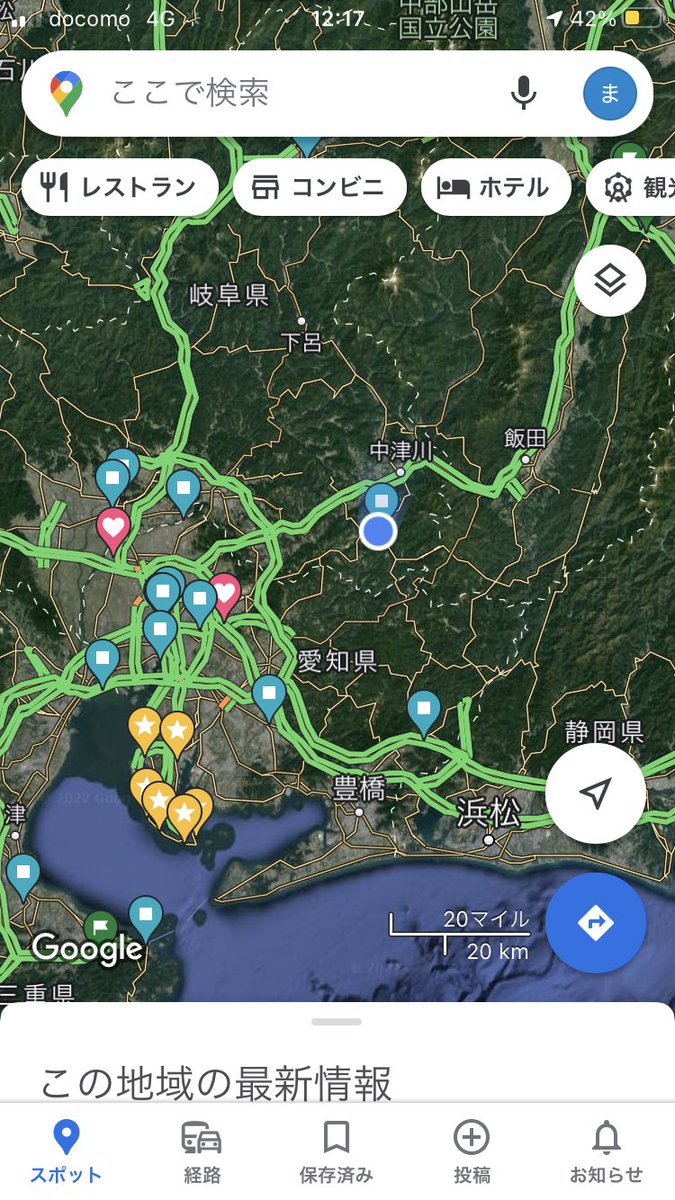Viewport: 675px width, 1200px height.
Task: Switch to the 保存済み tab
Action: (x=336, y=1152)
